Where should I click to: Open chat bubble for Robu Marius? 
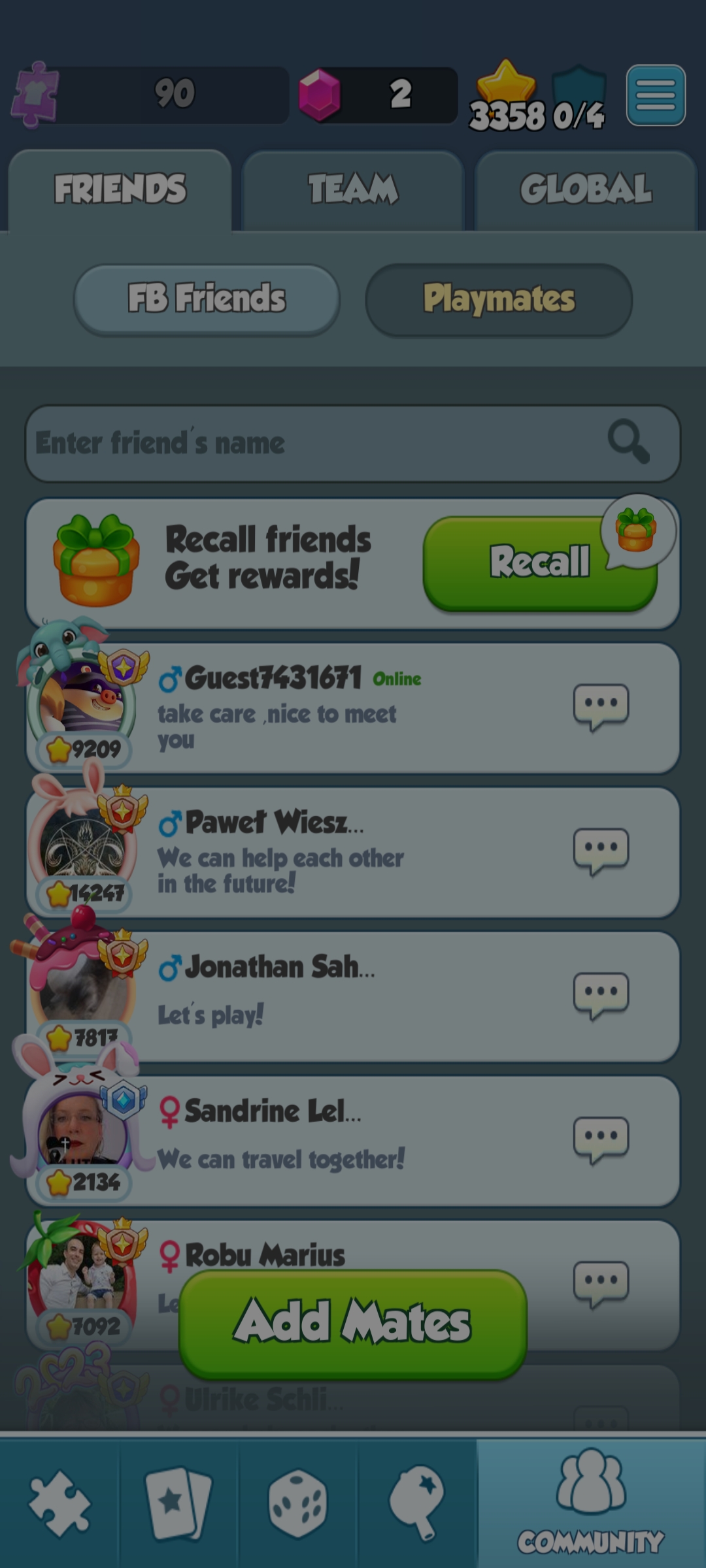tap(601, 1283)
